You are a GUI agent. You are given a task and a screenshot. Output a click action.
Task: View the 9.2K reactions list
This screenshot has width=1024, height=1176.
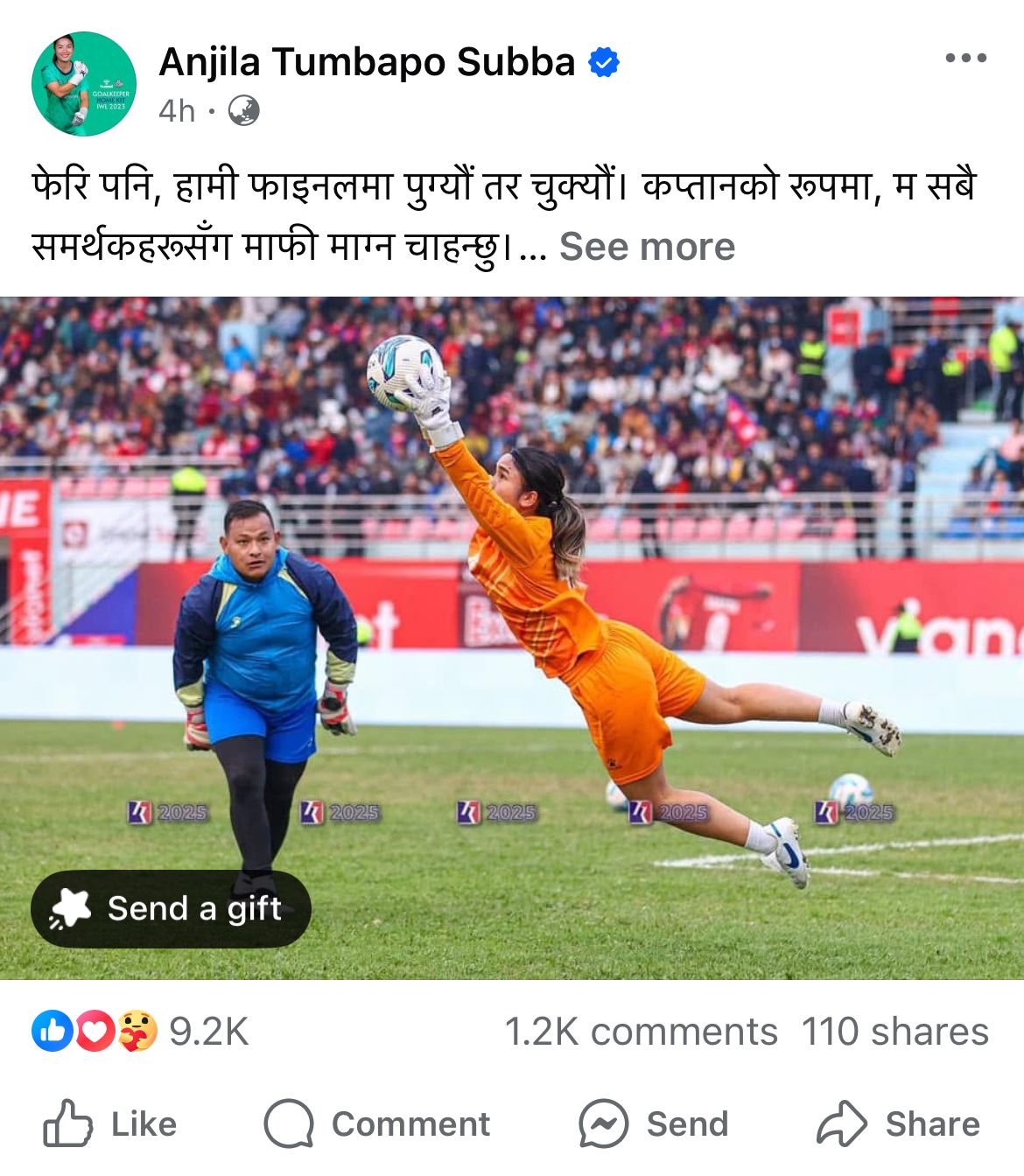click(x=140, y=1032)
